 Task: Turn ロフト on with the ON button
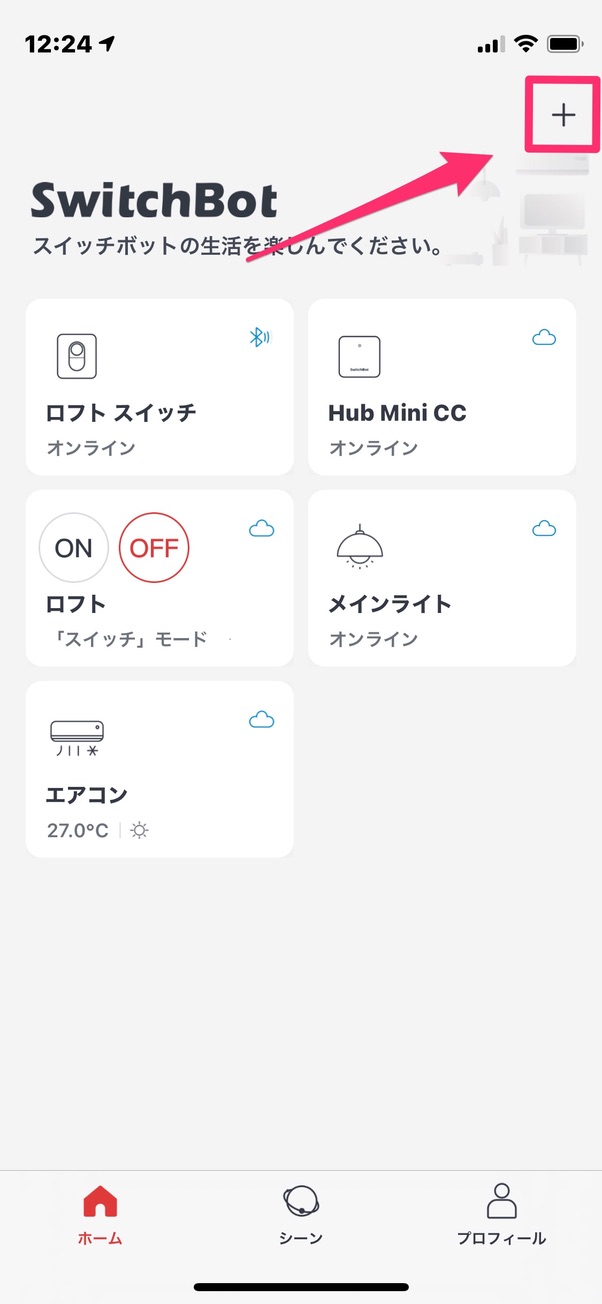[x=73, y=547]
